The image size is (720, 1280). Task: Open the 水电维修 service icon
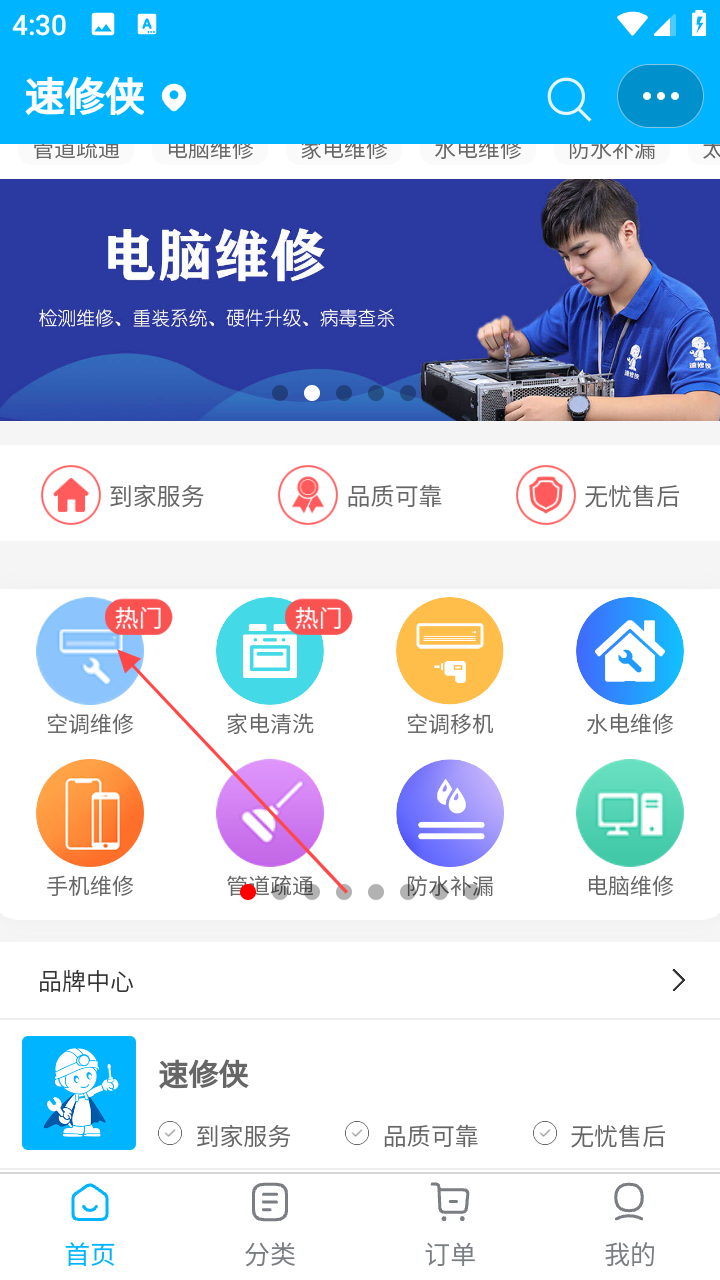[630, 652]
